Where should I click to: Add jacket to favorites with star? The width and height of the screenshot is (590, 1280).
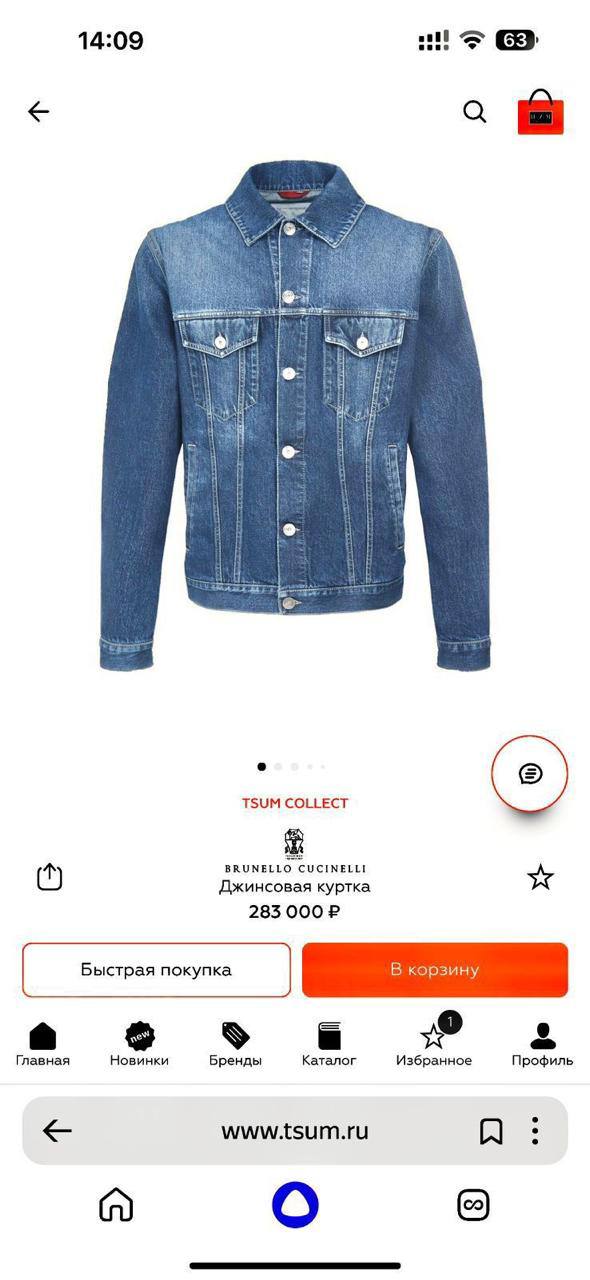(x=540, y=878)
